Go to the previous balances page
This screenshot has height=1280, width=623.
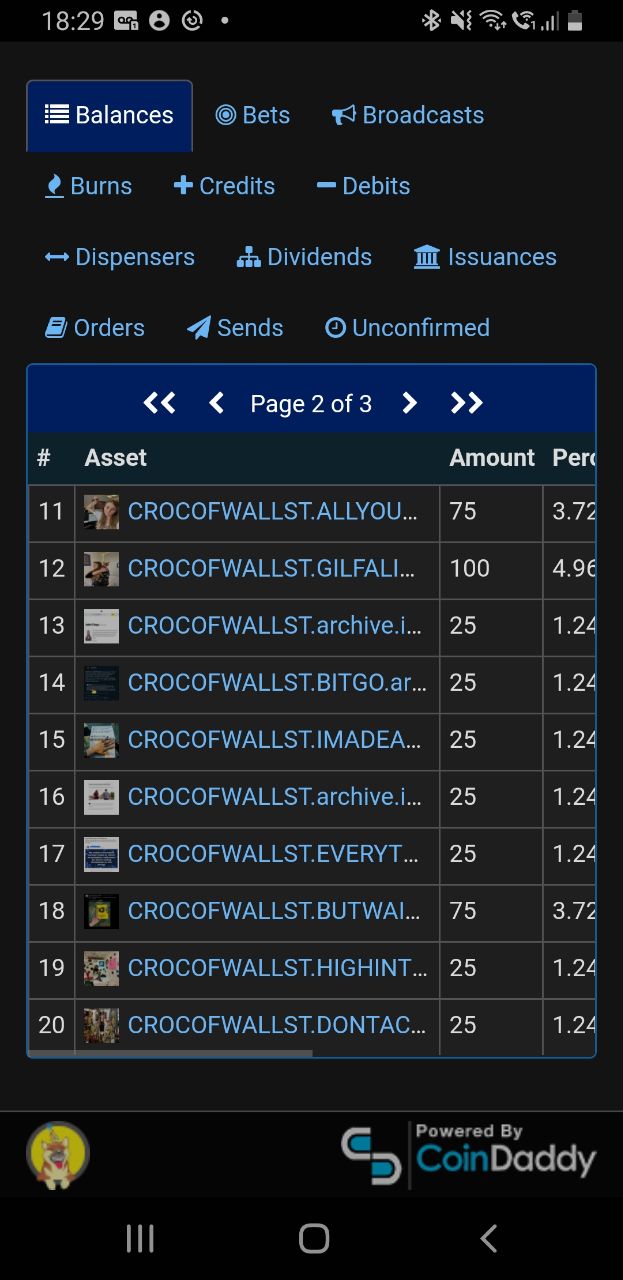216,403
